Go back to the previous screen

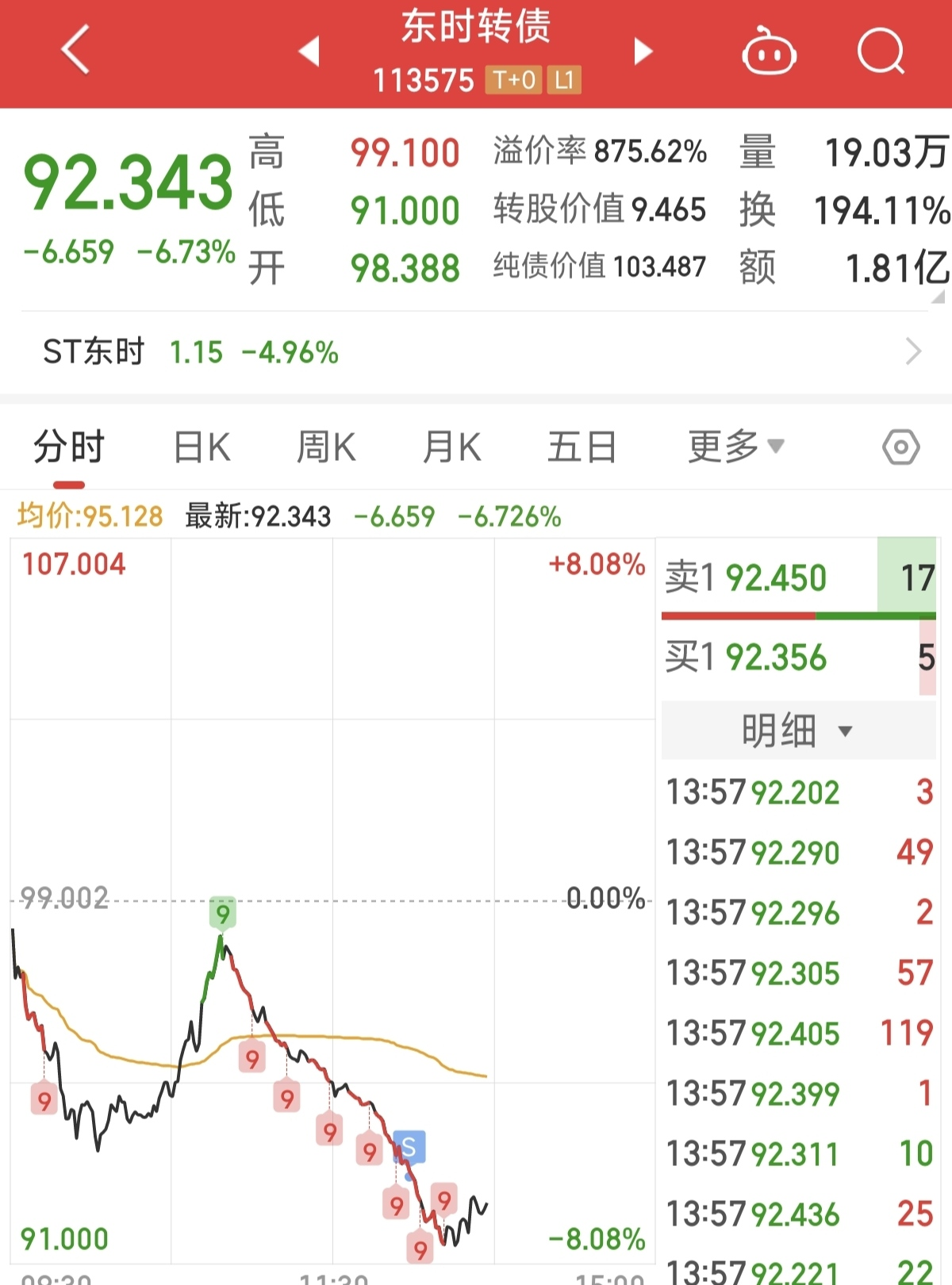[75, 50]
